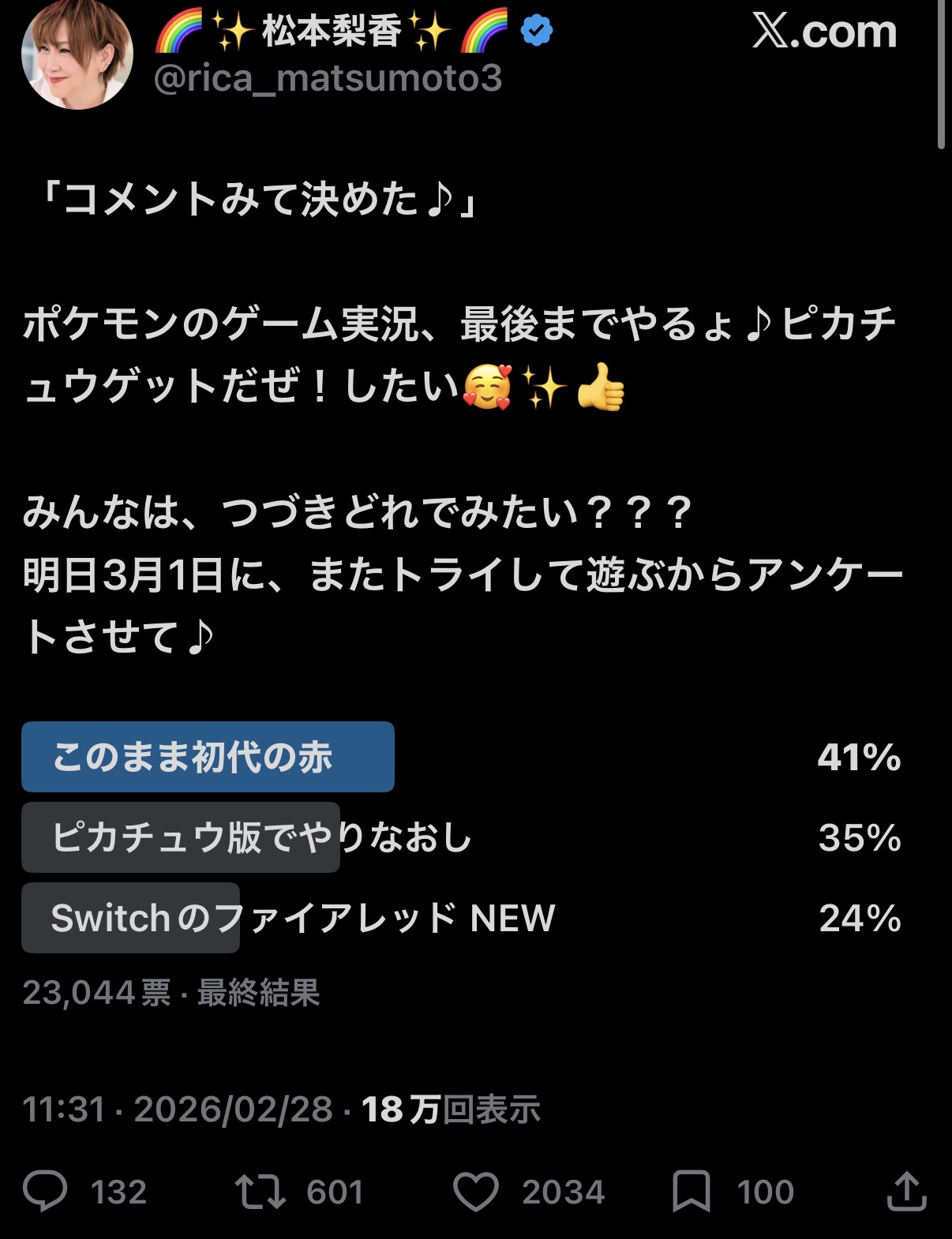Bookmark this post

tap(692, 1191)
